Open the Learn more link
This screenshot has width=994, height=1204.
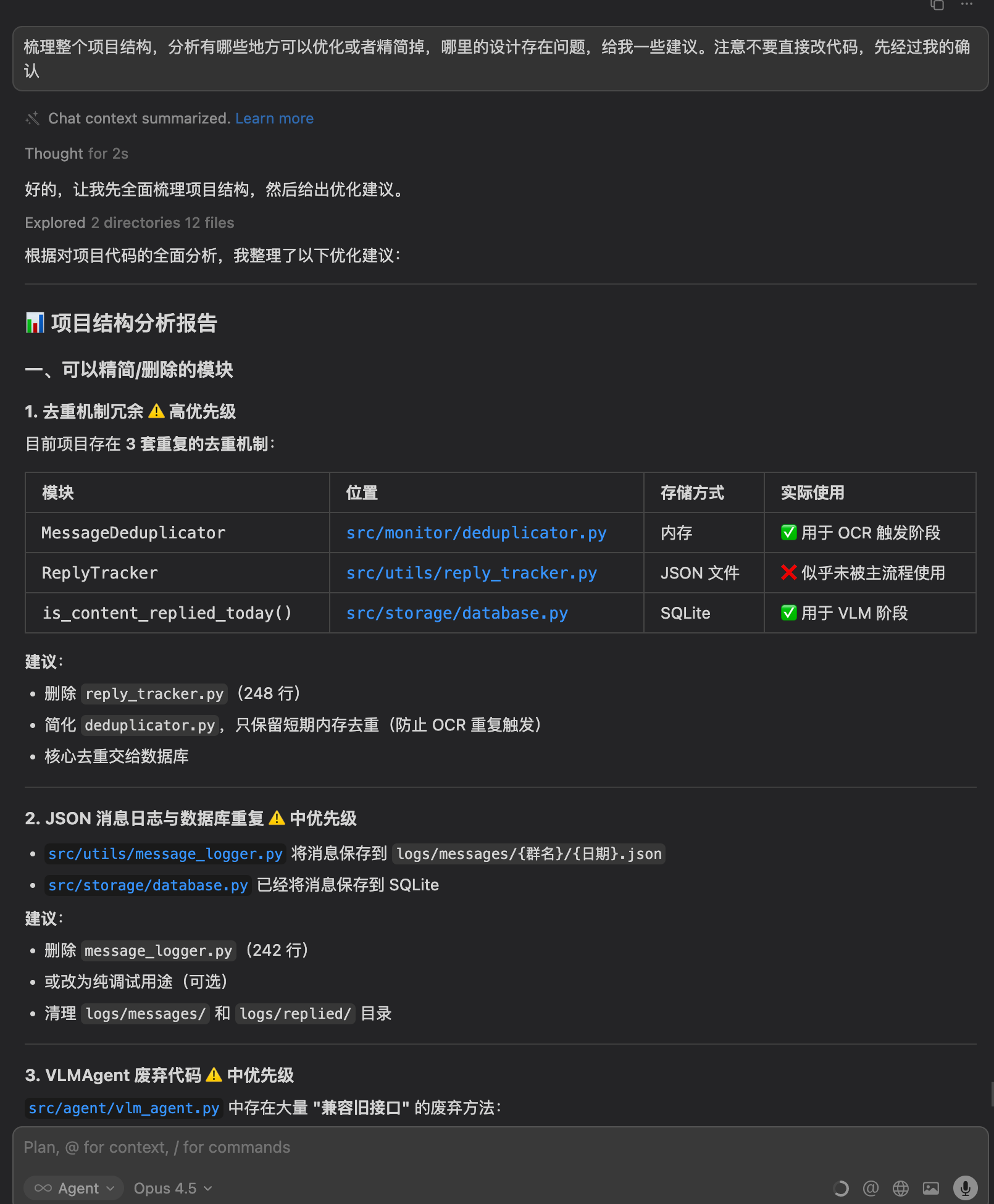coord(274,119)
